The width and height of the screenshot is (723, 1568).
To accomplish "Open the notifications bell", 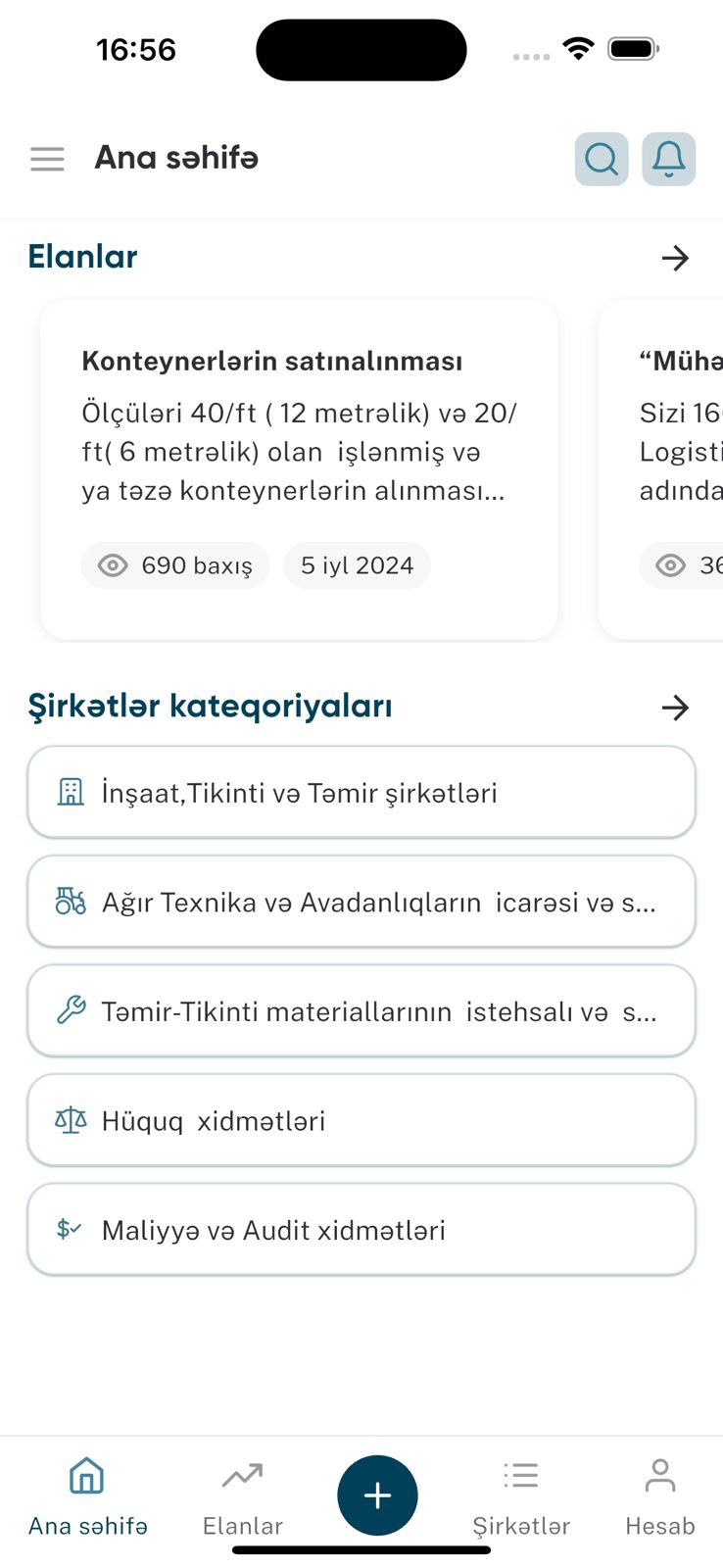I will (x=669, y=159).
